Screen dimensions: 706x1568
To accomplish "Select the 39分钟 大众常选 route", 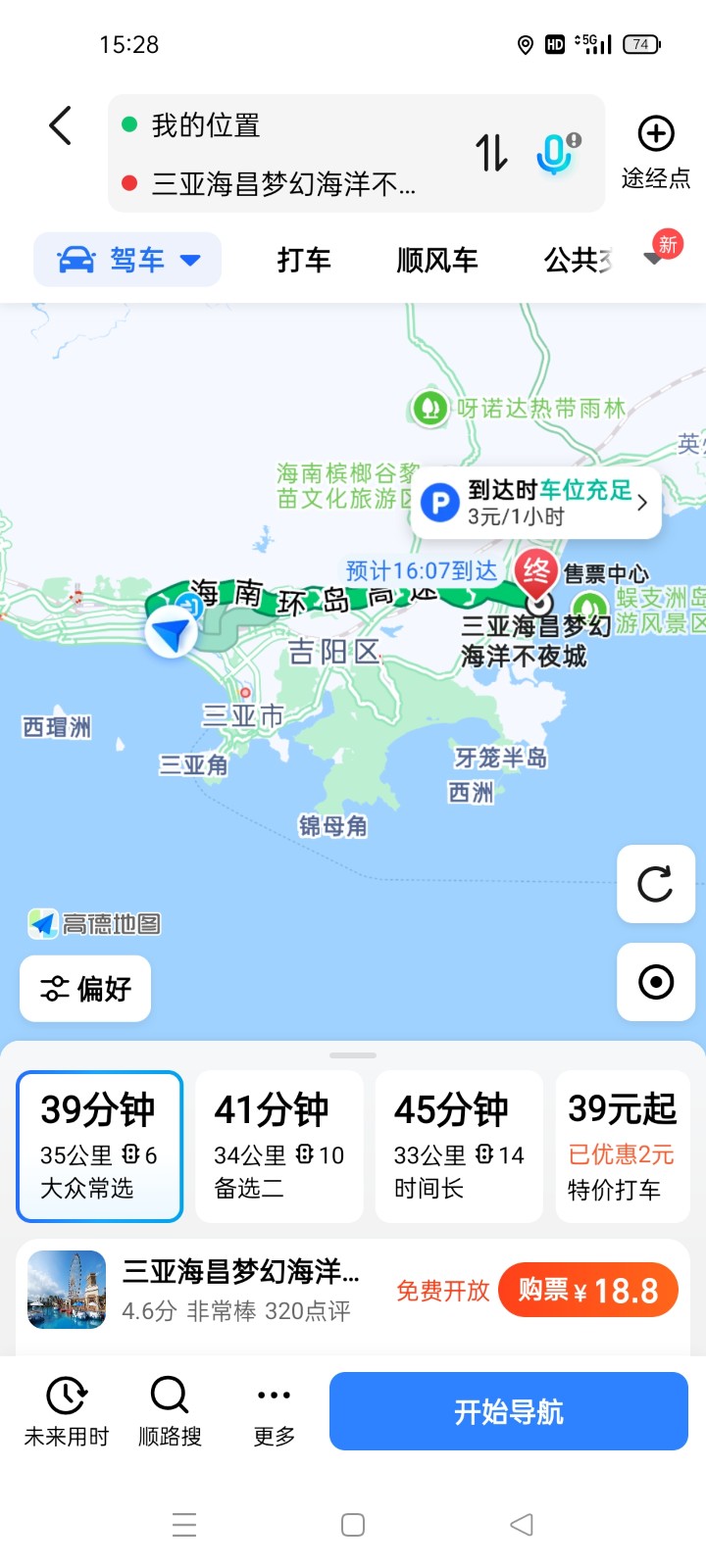I will click(x=99, y=1146).
